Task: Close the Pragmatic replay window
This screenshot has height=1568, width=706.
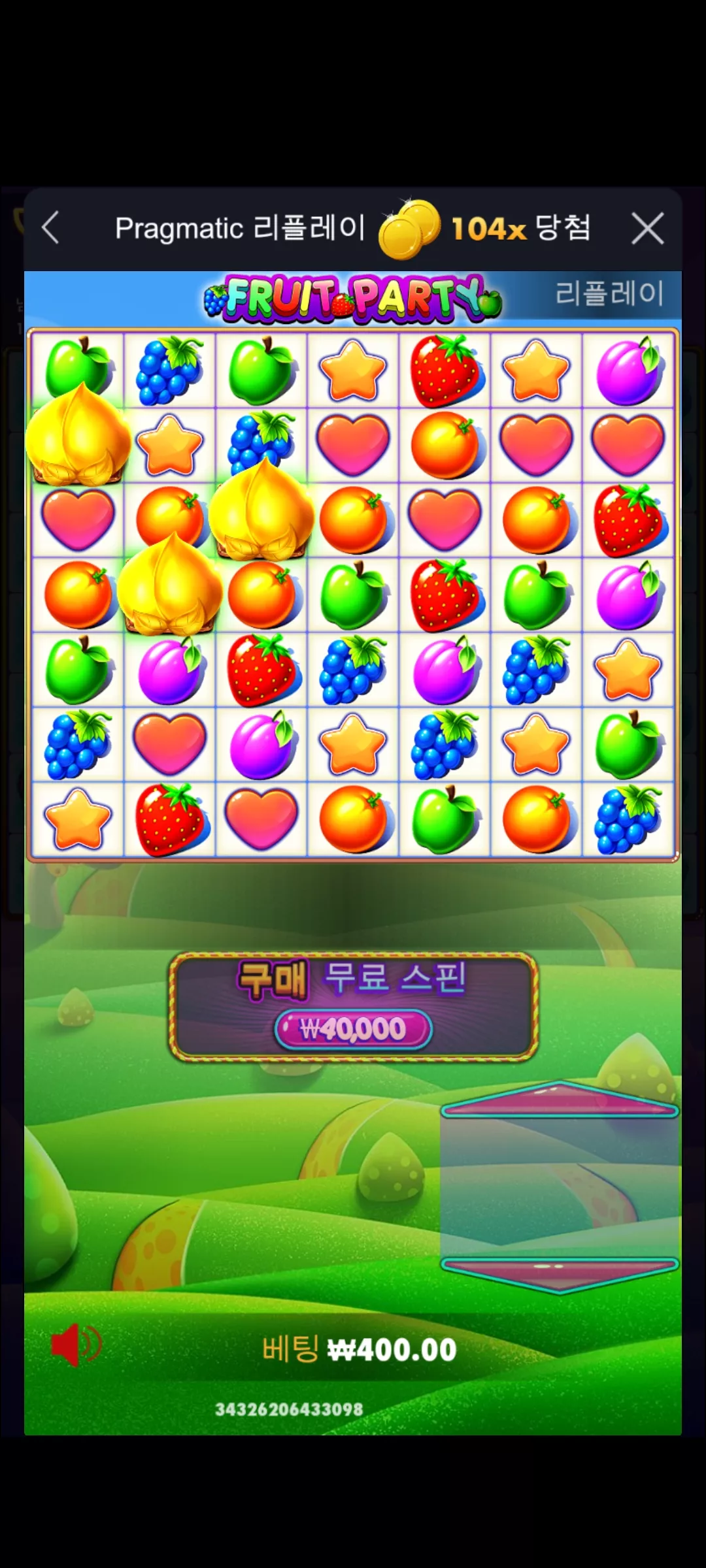Action: (x=647, y=228)
